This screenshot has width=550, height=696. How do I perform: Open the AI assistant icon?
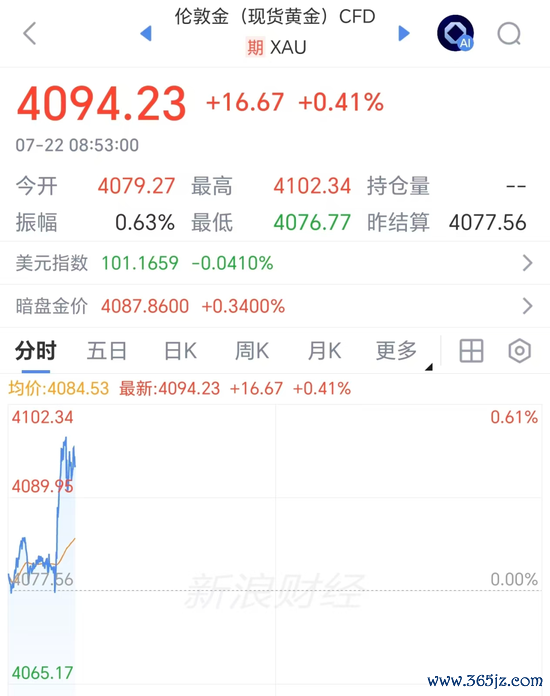[x=455, y=33]
